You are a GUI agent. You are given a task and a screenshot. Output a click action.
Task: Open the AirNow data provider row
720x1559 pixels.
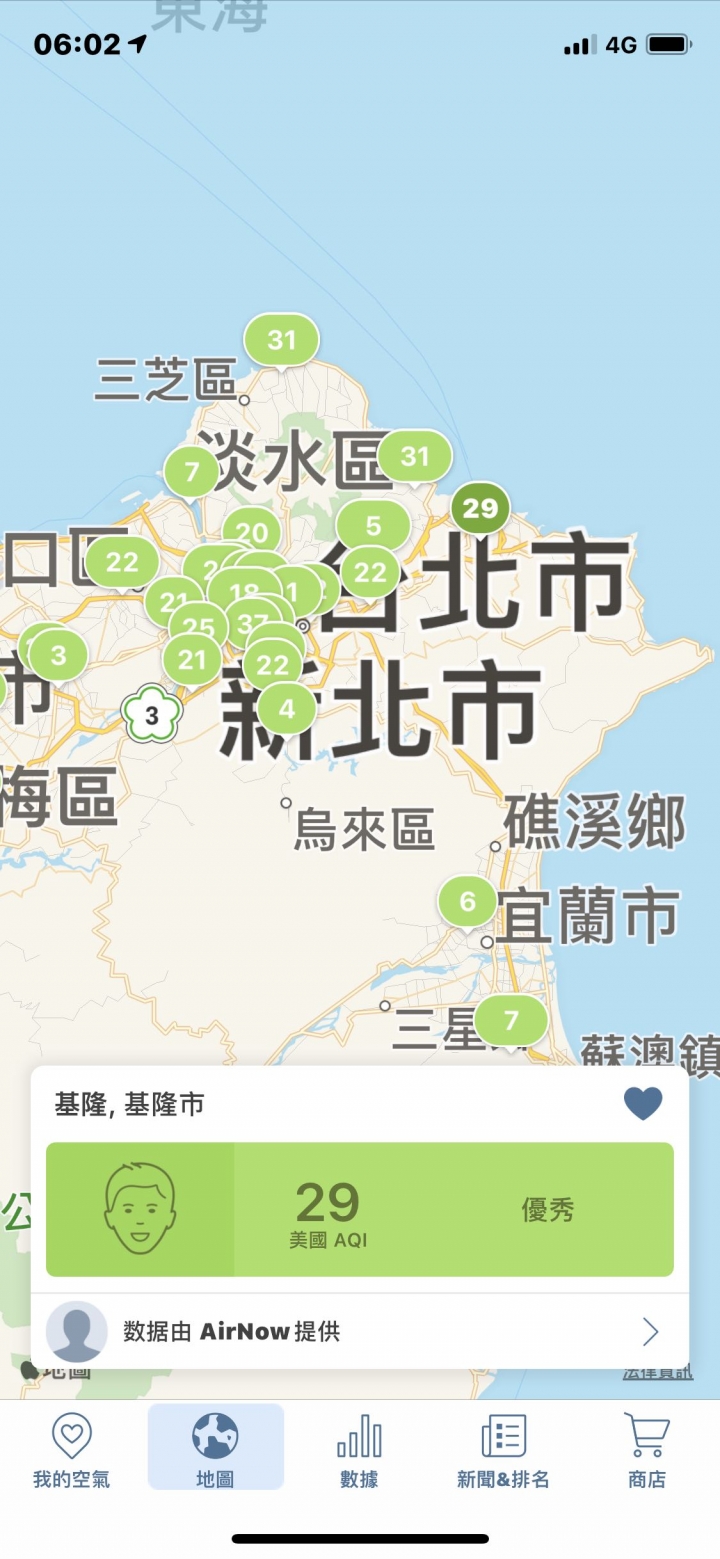pyautogui.click(x=360, y=1331)
